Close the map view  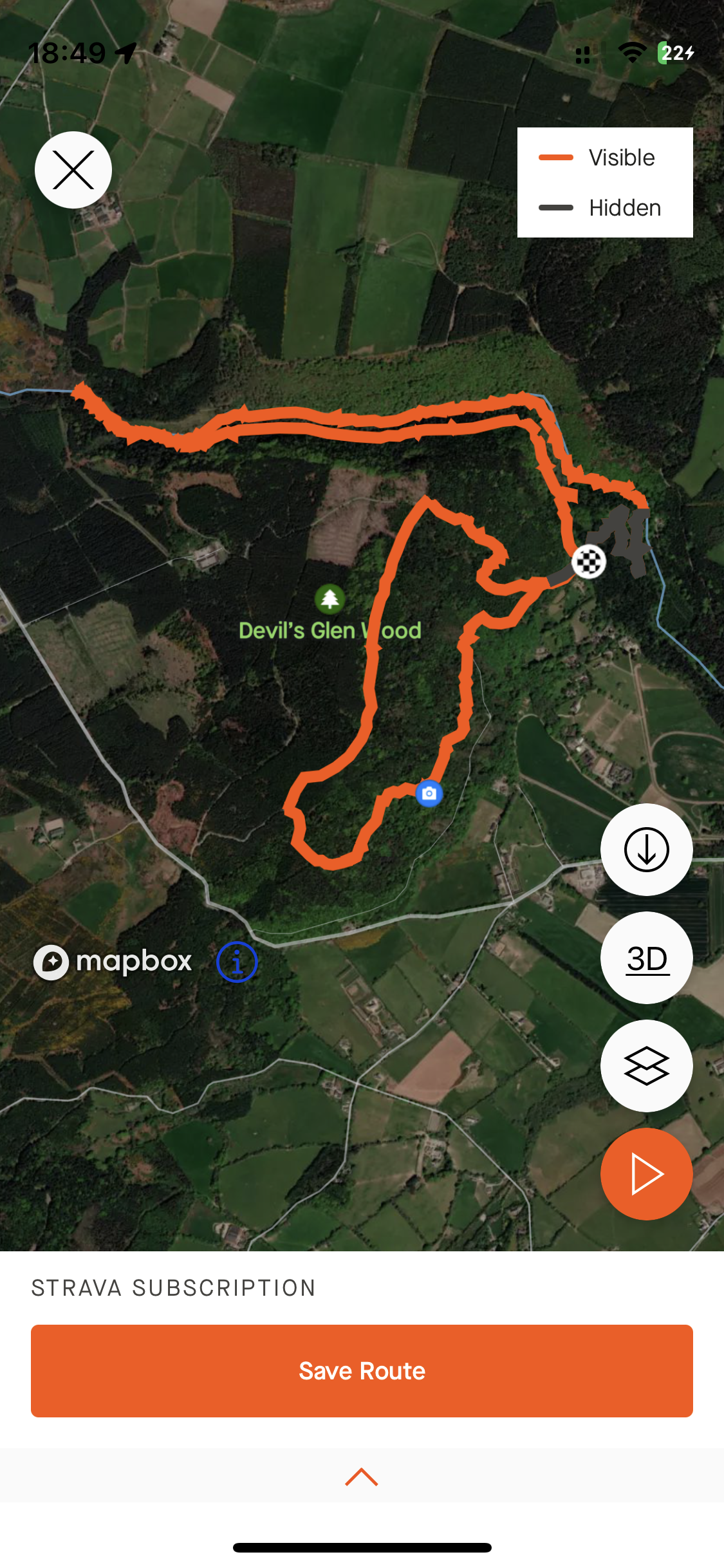click(x=73, y=170)
